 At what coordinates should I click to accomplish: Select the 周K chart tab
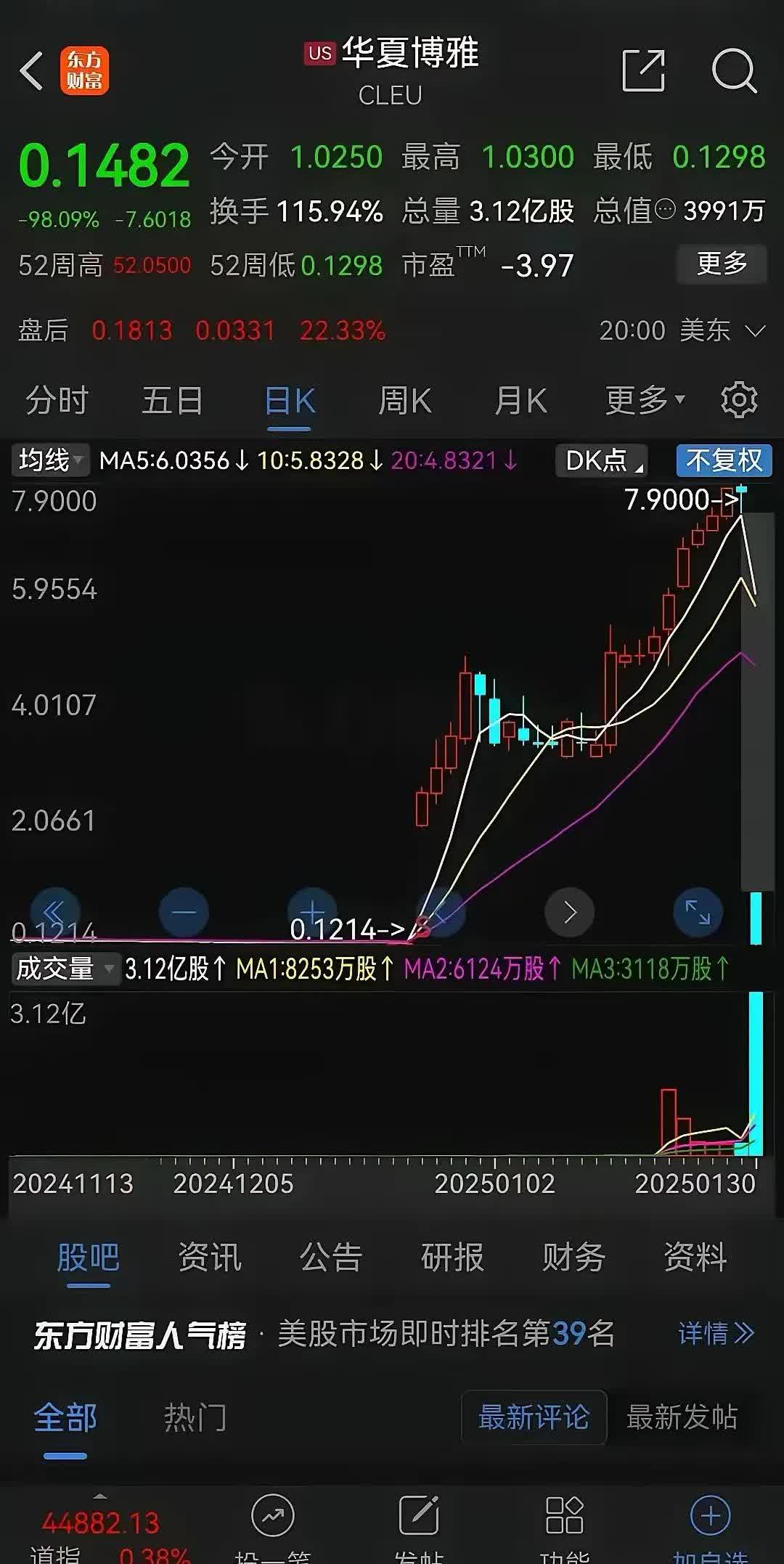(x=404, y=400)
